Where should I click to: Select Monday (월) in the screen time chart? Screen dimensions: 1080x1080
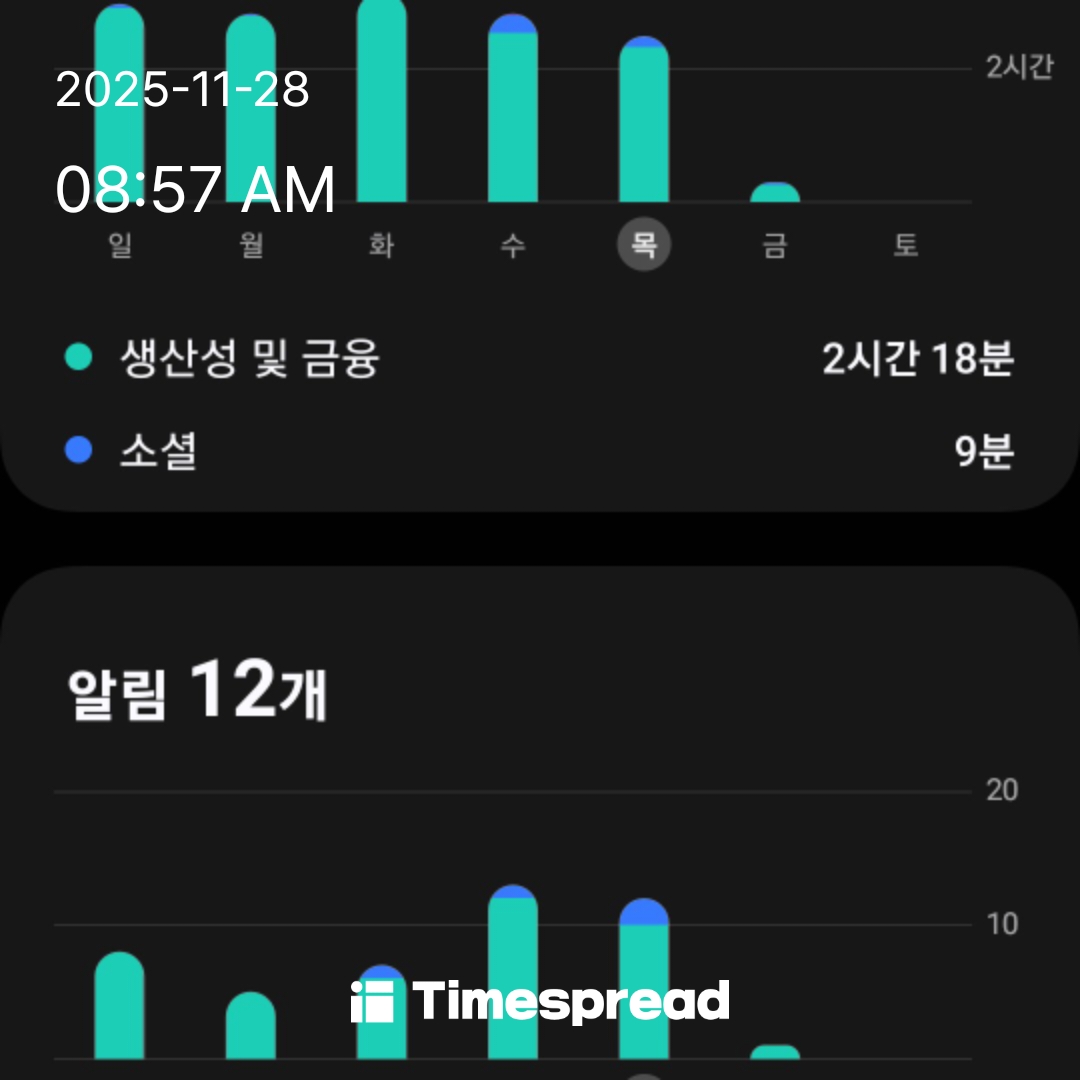pos(251,246)
